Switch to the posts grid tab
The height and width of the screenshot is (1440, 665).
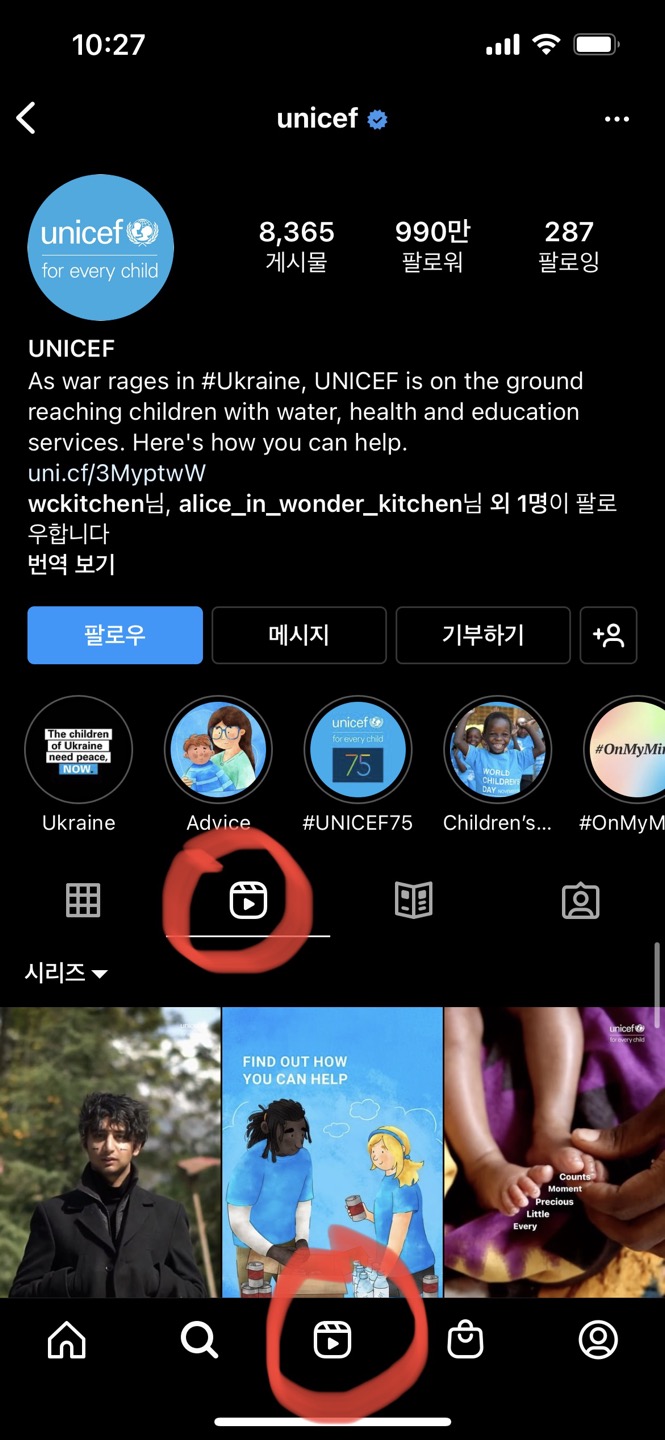pyautogui.click(x=83, y=901)
